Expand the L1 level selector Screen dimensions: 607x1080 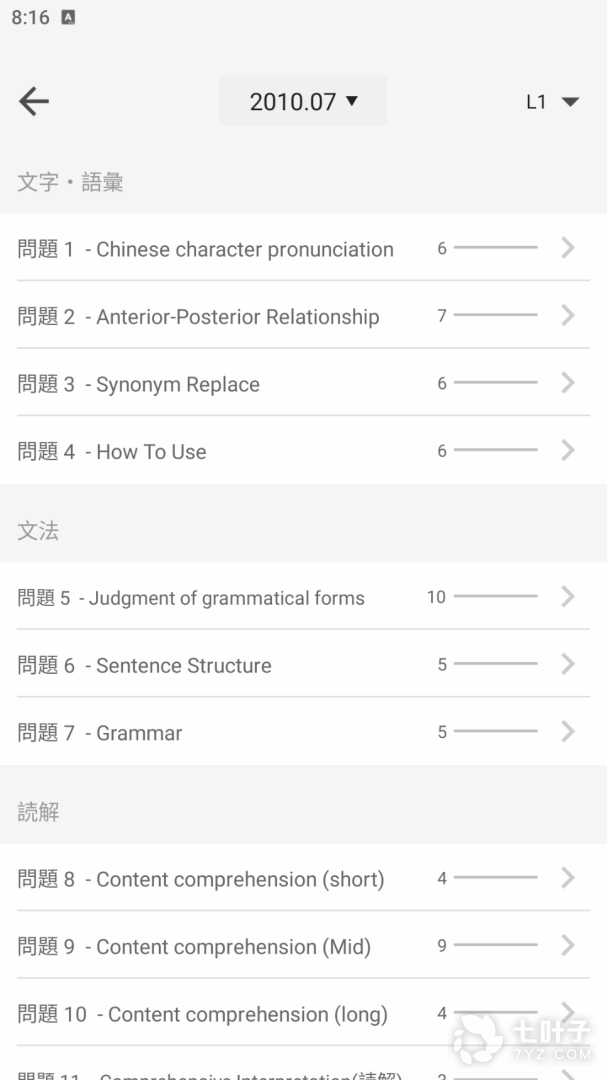coord(552,101)
